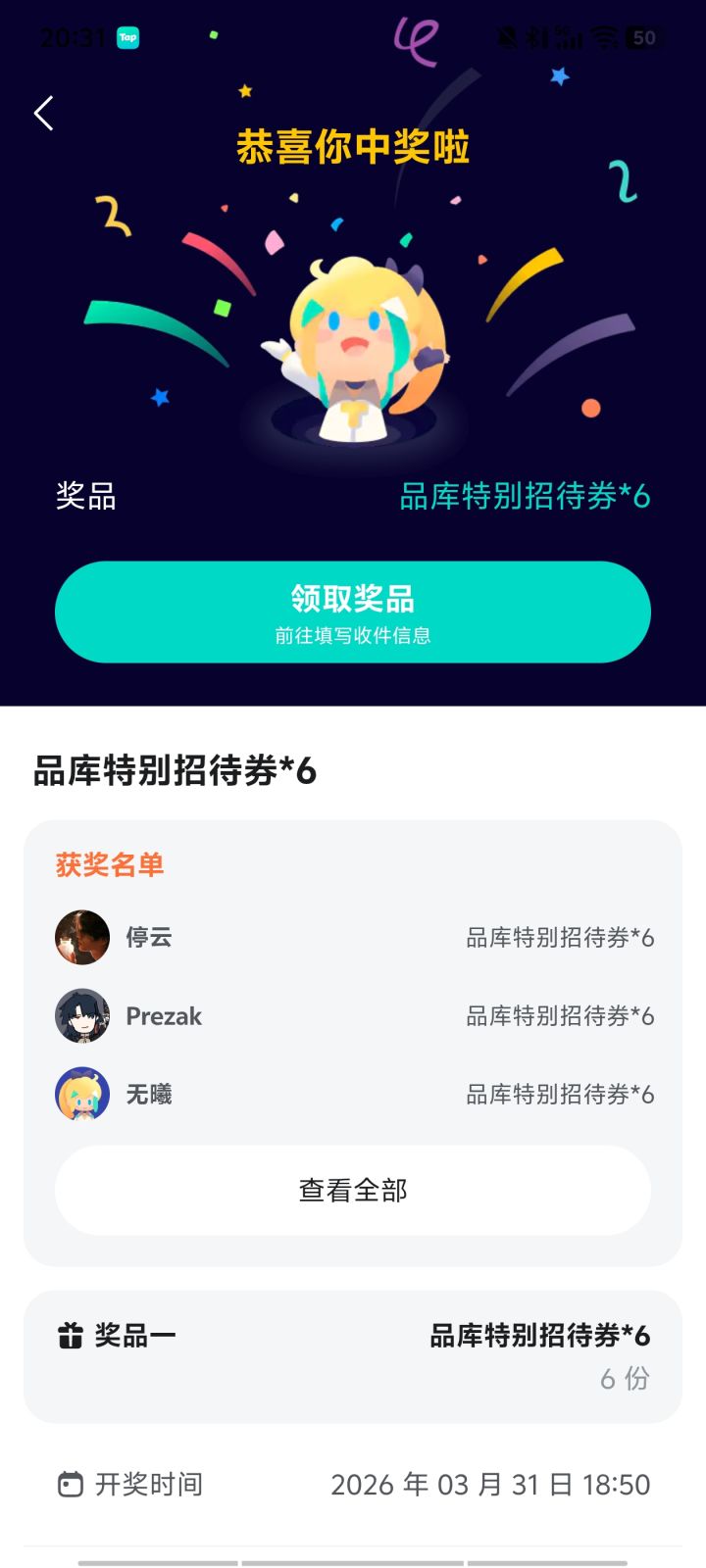
Task: Click the 获奖名单 section heading
Action: click(x=109, y=865)
